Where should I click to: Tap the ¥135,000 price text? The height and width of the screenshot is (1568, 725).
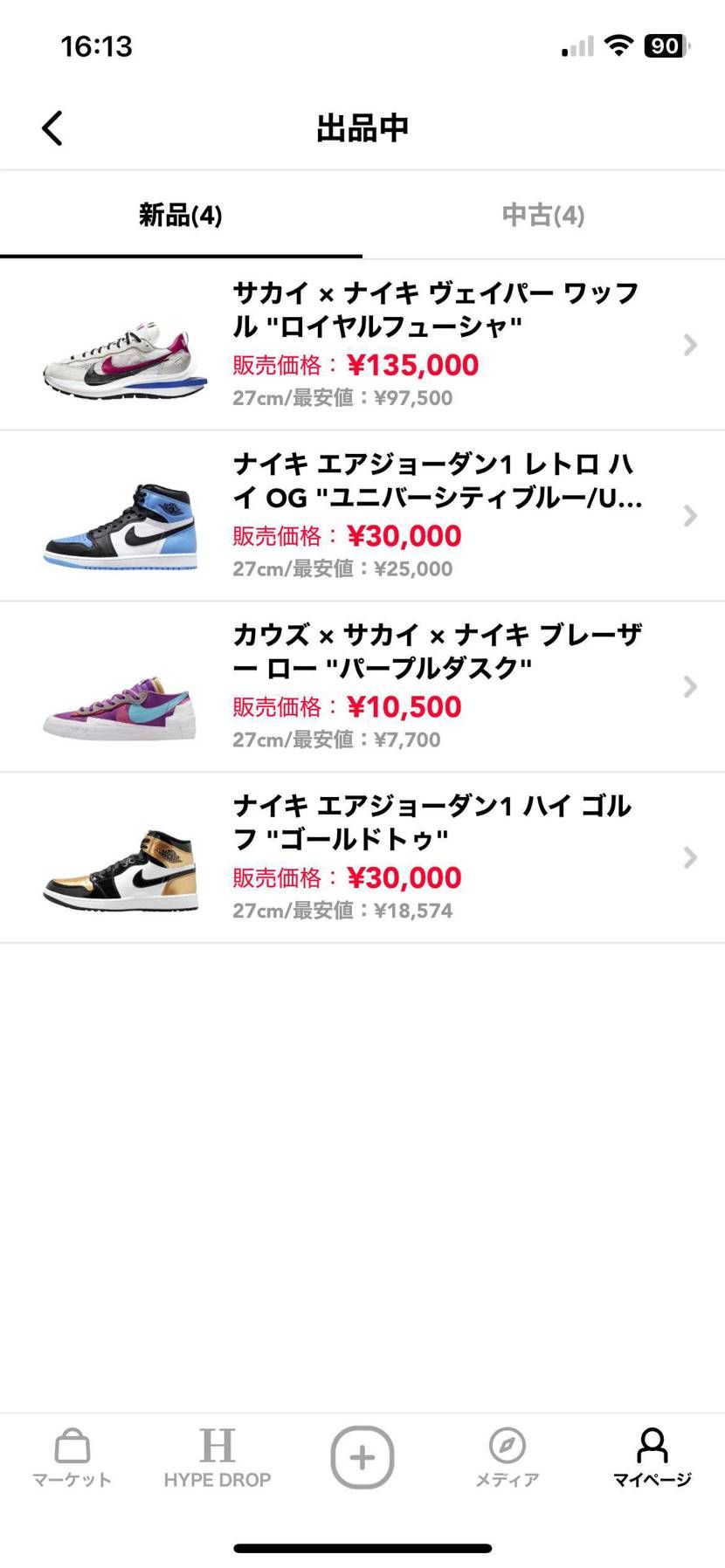click(x=414, y=365)
